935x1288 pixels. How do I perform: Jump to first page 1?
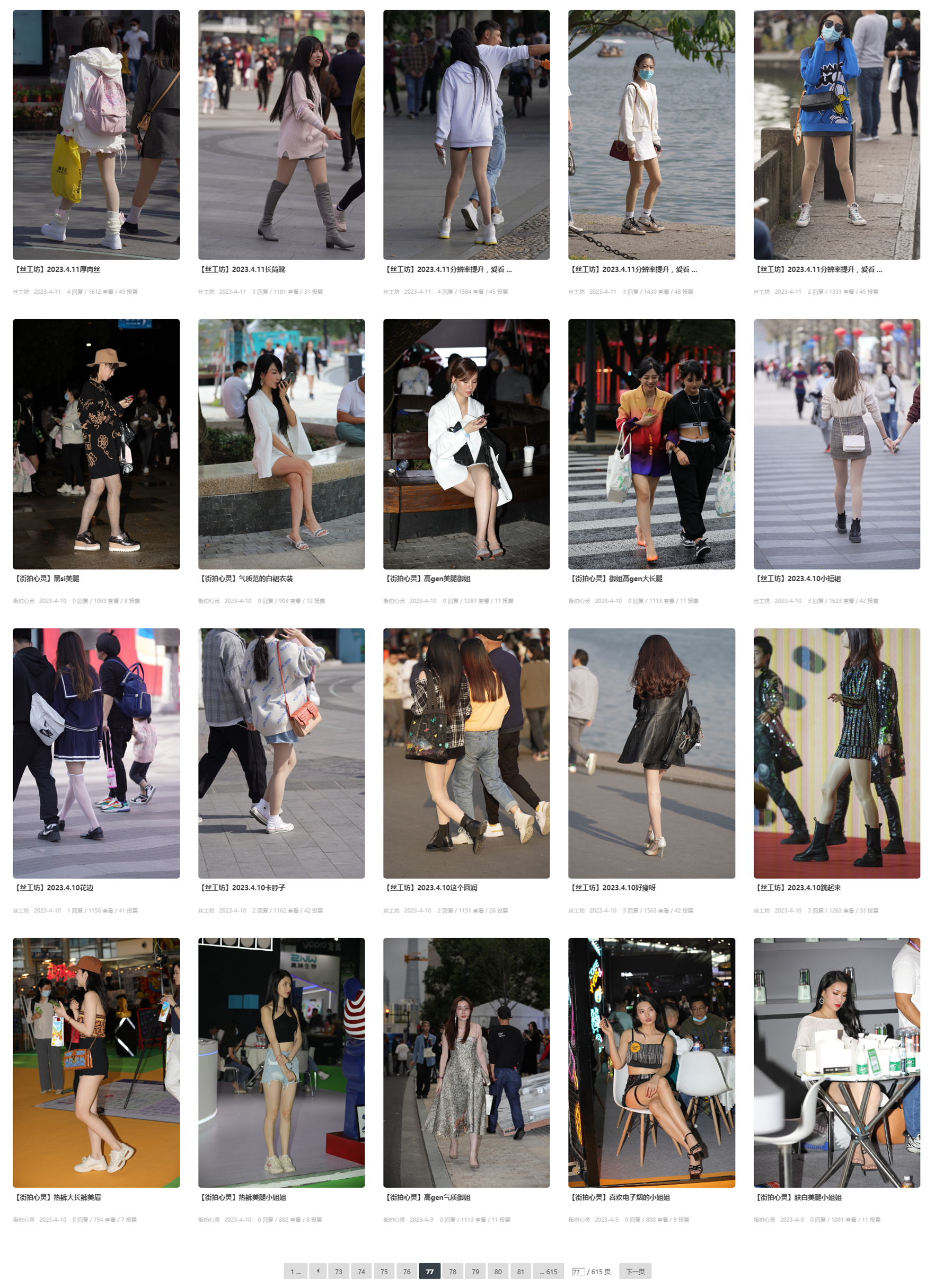pos(295,1271)
